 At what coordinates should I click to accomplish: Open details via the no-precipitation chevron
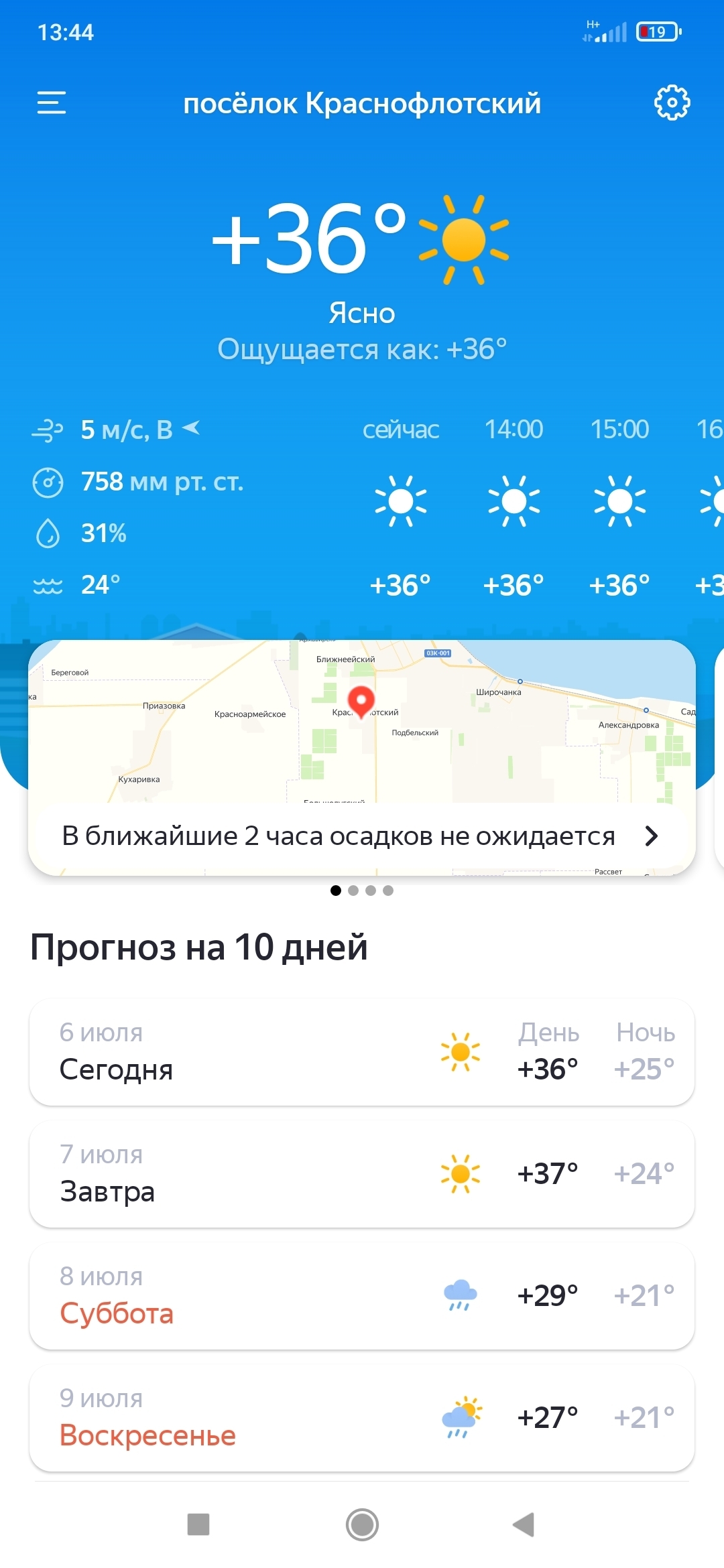tap(651, 836)
